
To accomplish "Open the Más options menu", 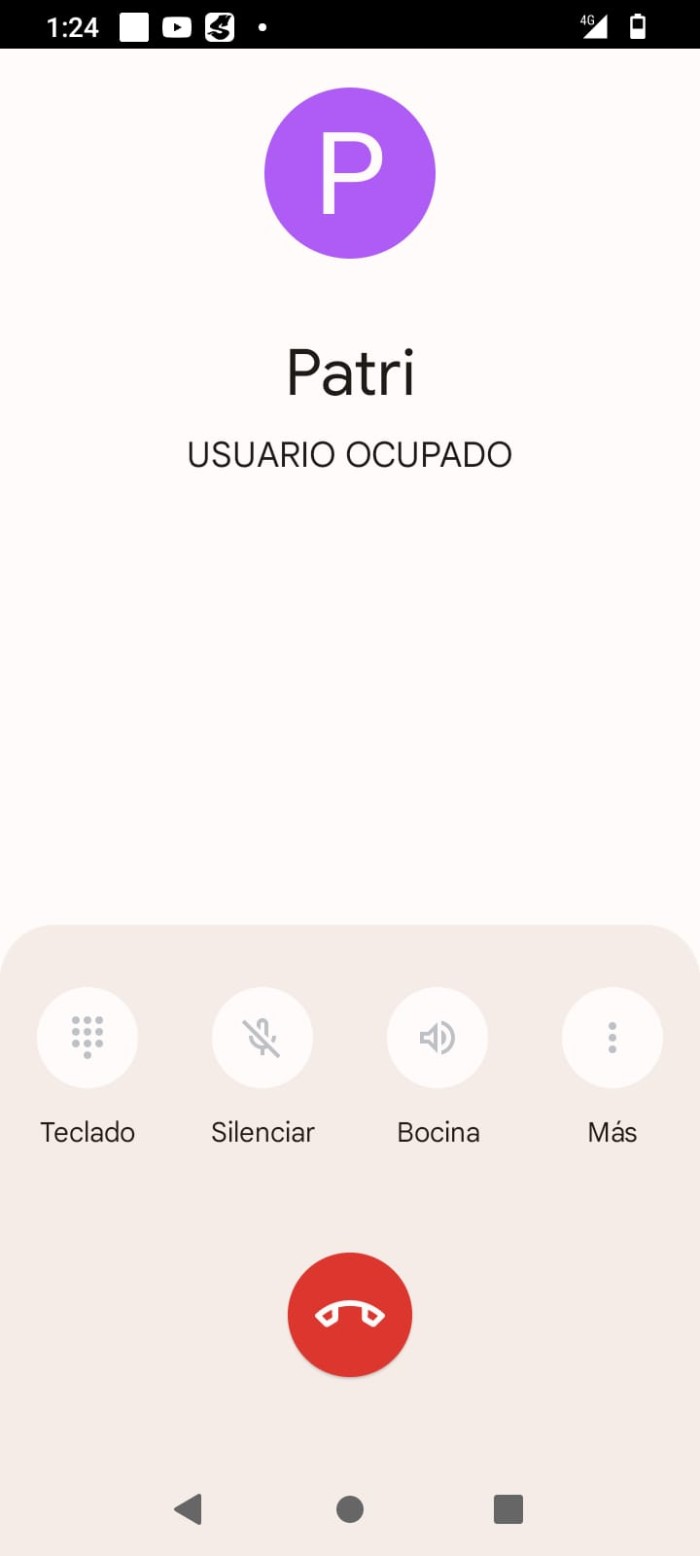I will click(x=612, y=1037).
